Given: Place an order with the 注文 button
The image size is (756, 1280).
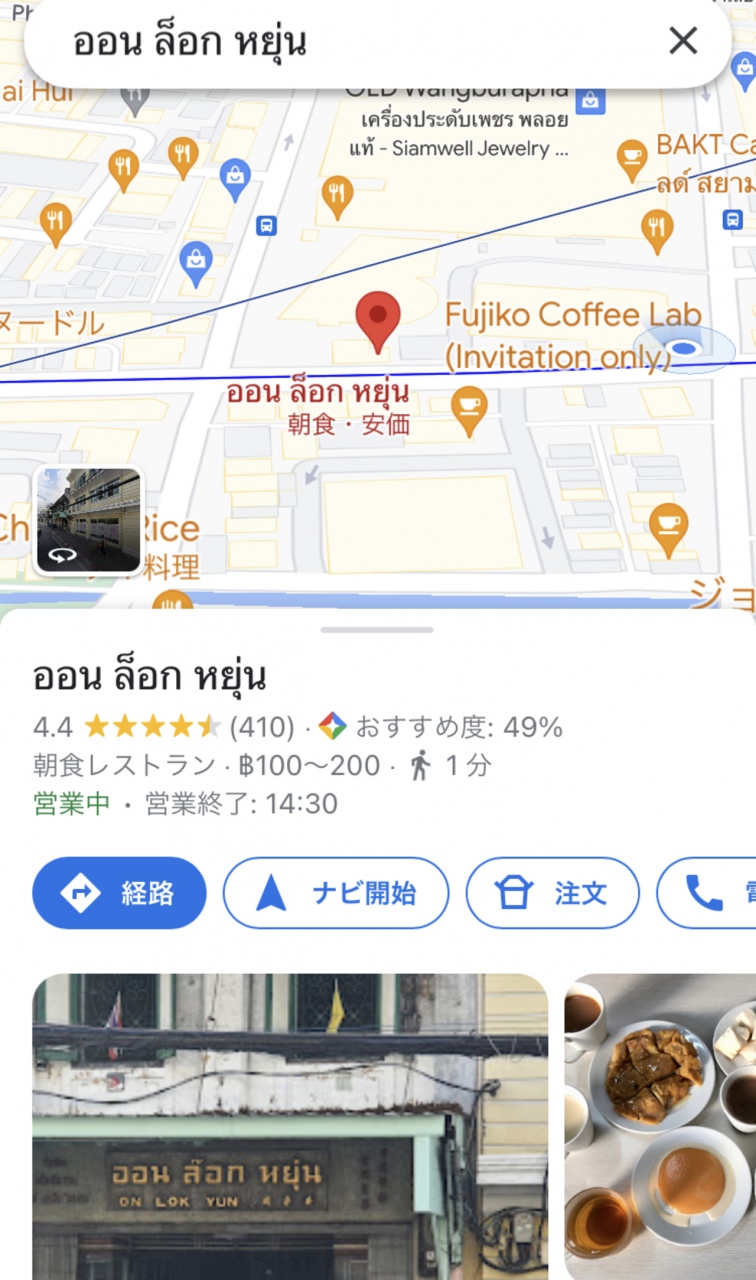Looking at the screenshot, I should click(553, 893).
